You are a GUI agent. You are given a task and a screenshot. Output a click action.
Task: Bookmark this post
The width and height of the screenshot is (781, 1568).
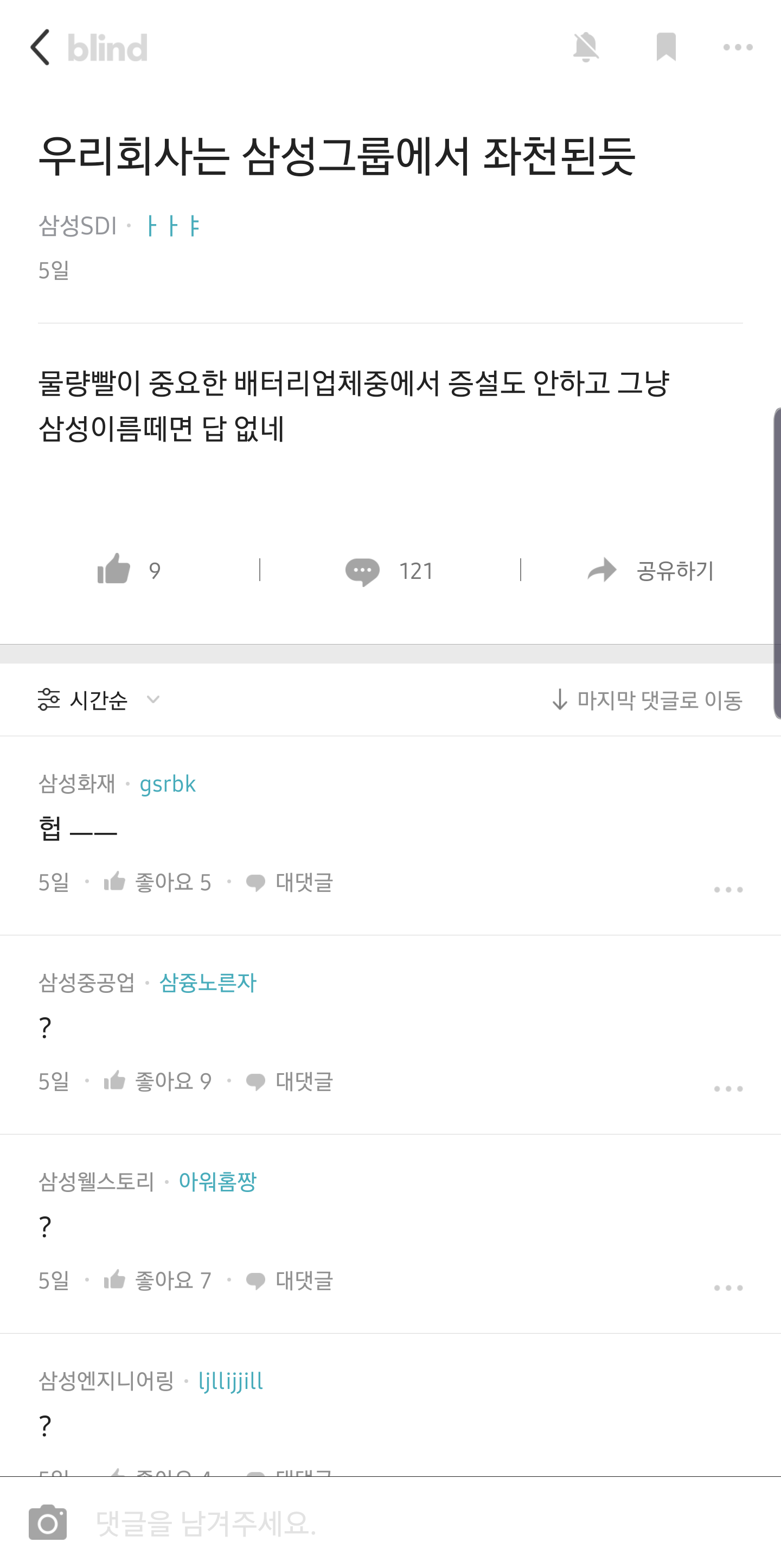(x=666, y=47)
